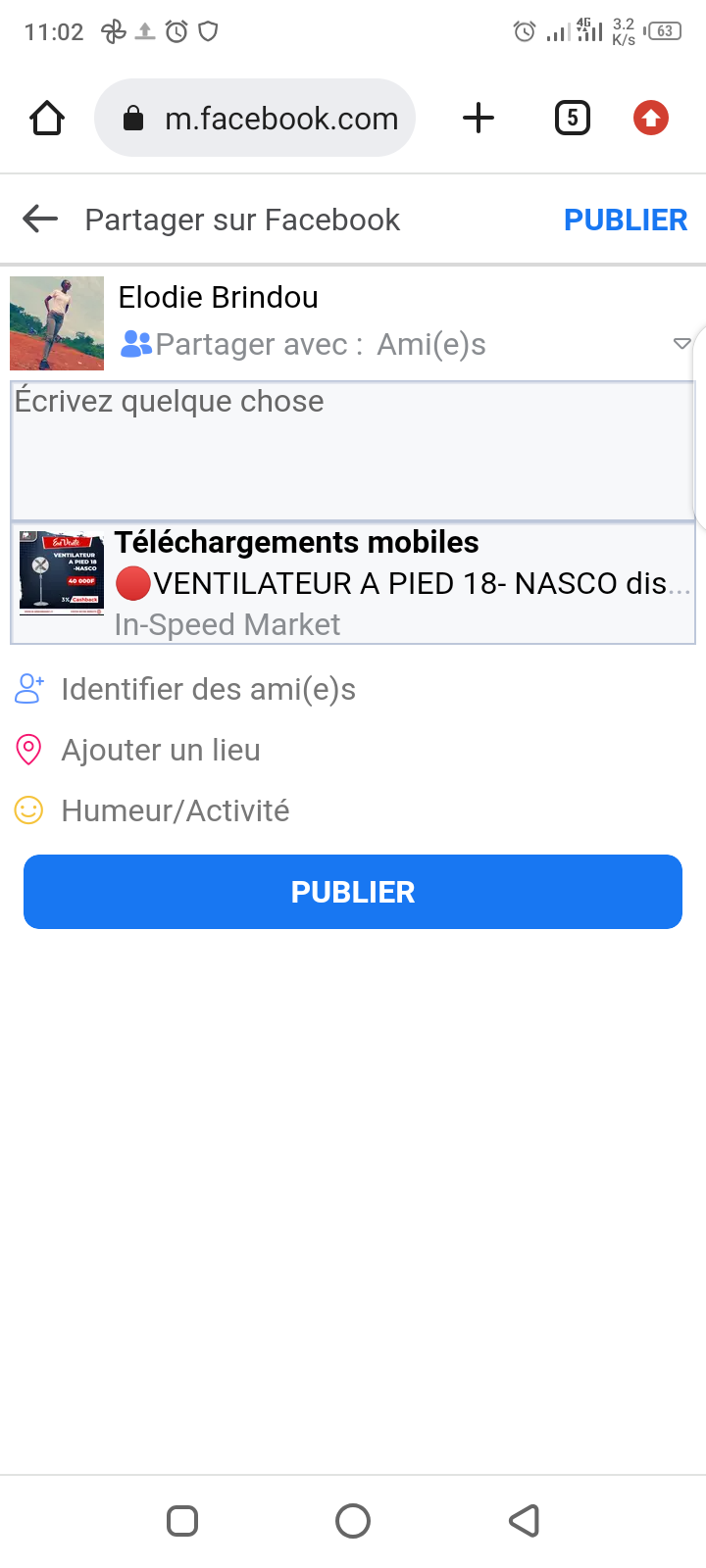
Task: Tap the red update arrow icon
Action: coord(650,119)
